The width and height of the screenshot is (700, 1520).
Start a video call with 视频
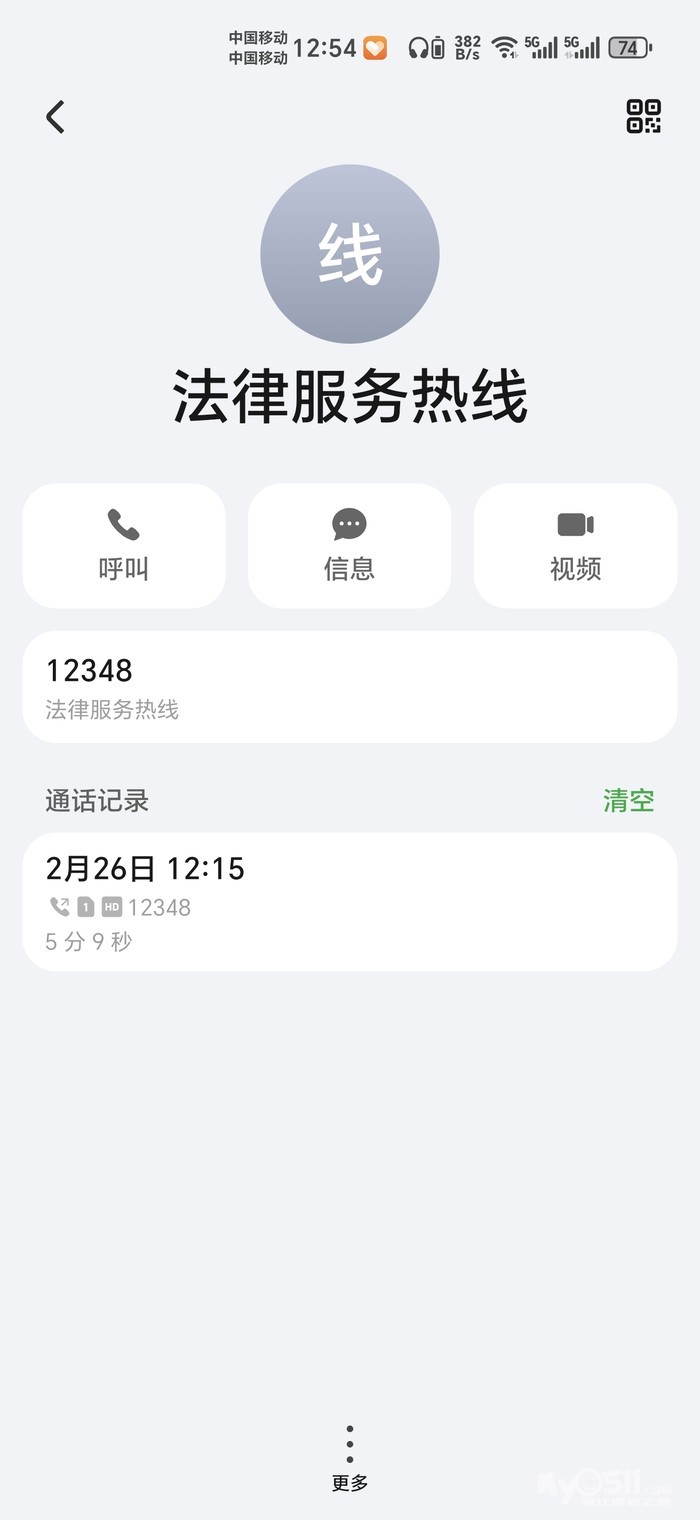(x=575, y=545)
